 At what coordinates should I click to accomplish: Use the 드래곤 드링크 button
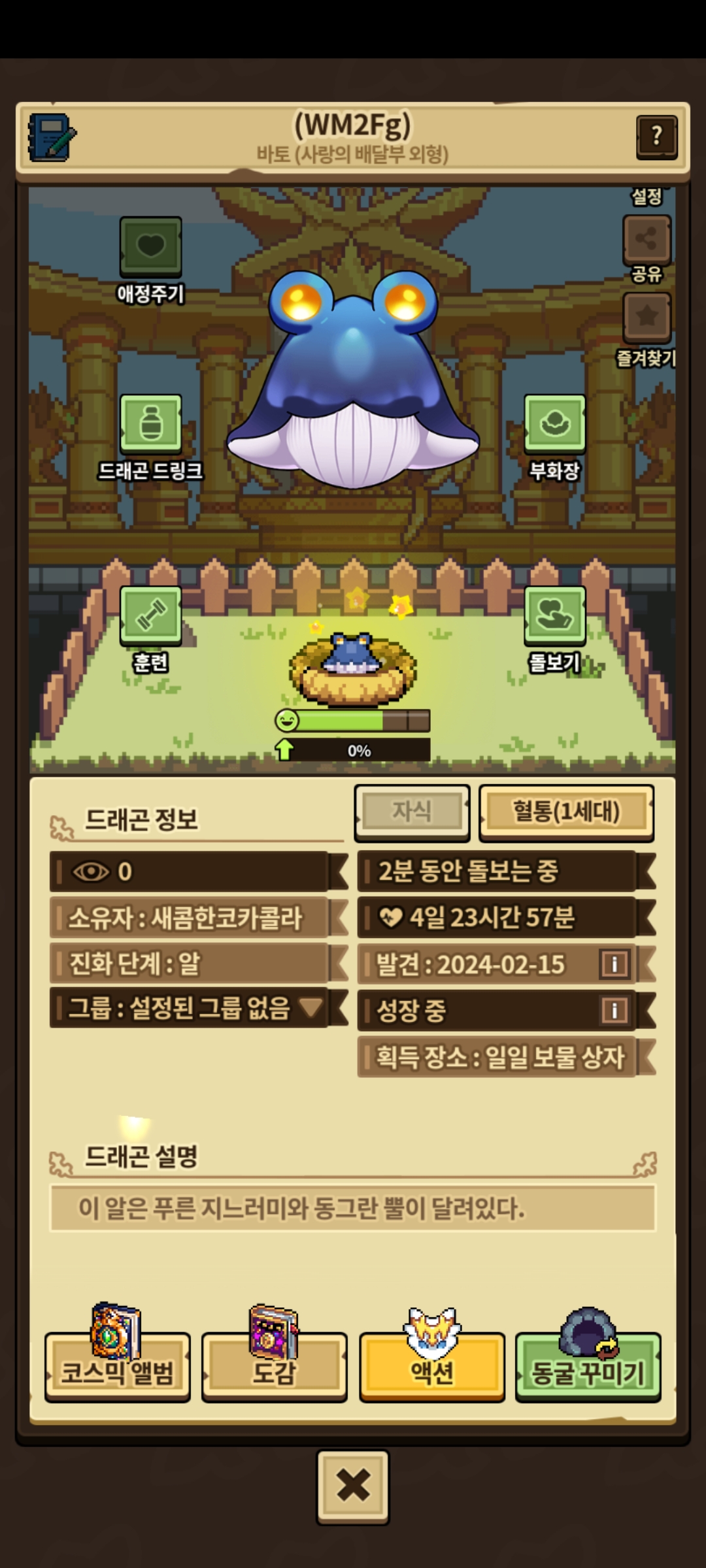(150, 425)
